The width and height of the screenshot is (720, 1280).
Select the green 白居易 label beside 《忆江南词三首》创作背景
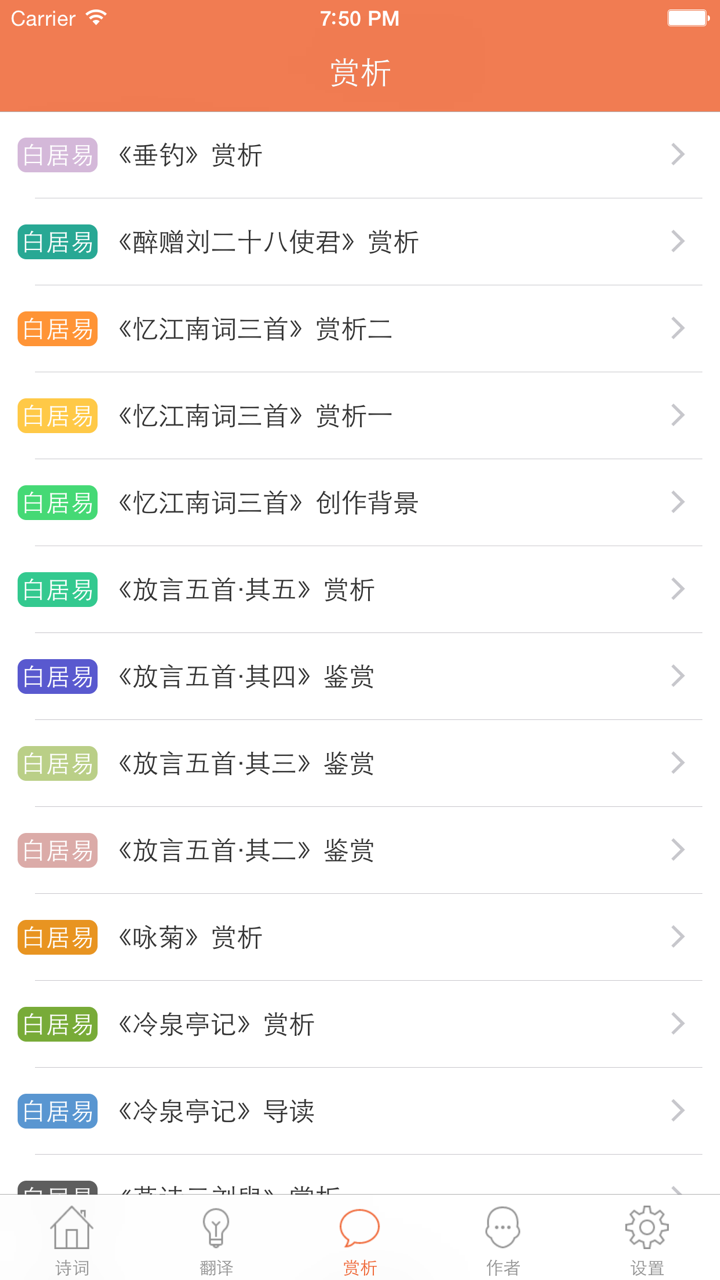pos(57,503)
